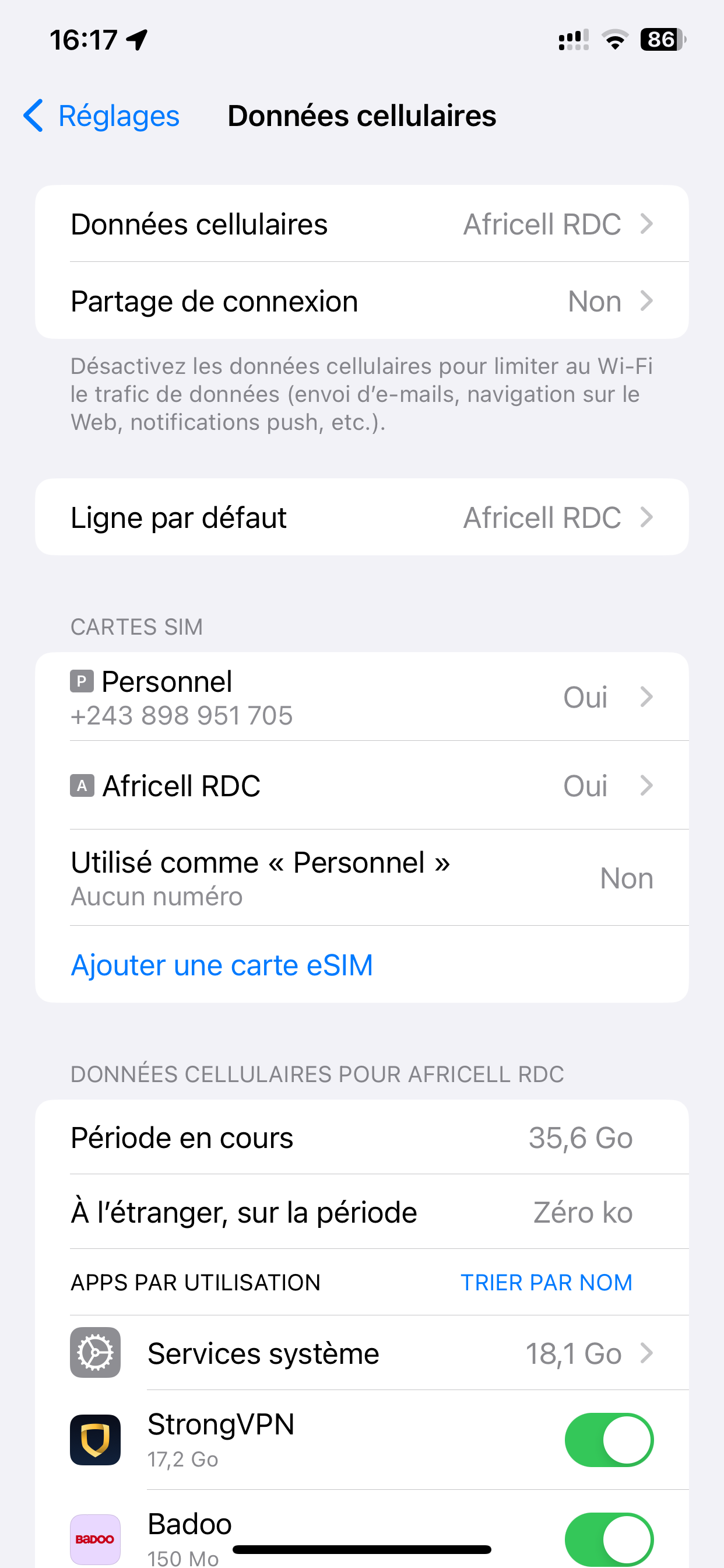The image size is (724, 1568).
Task: Tap the Wi-Fi icon in status bar
Action: 614,39
